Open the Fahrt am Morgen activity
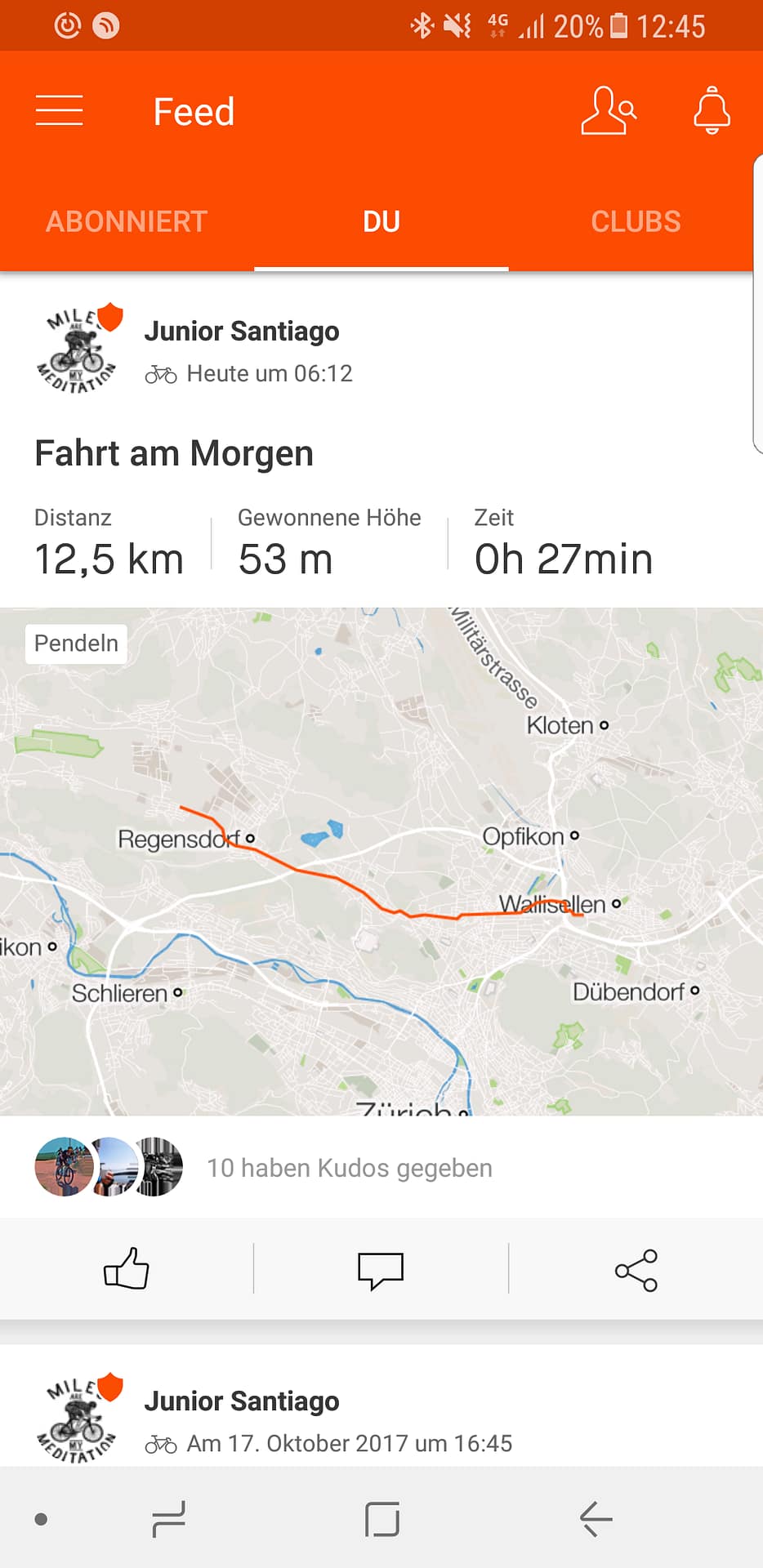763x1568 pixels. pos(174,453)
